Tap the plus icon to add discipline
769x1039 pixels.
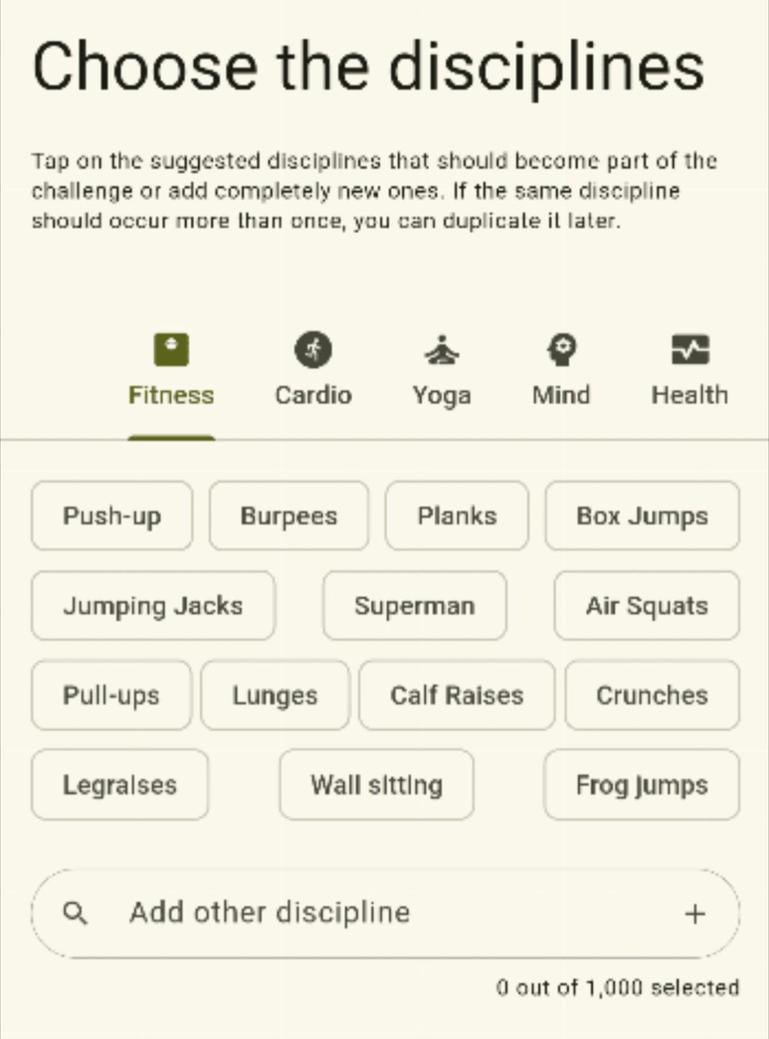tap(694, 913)
